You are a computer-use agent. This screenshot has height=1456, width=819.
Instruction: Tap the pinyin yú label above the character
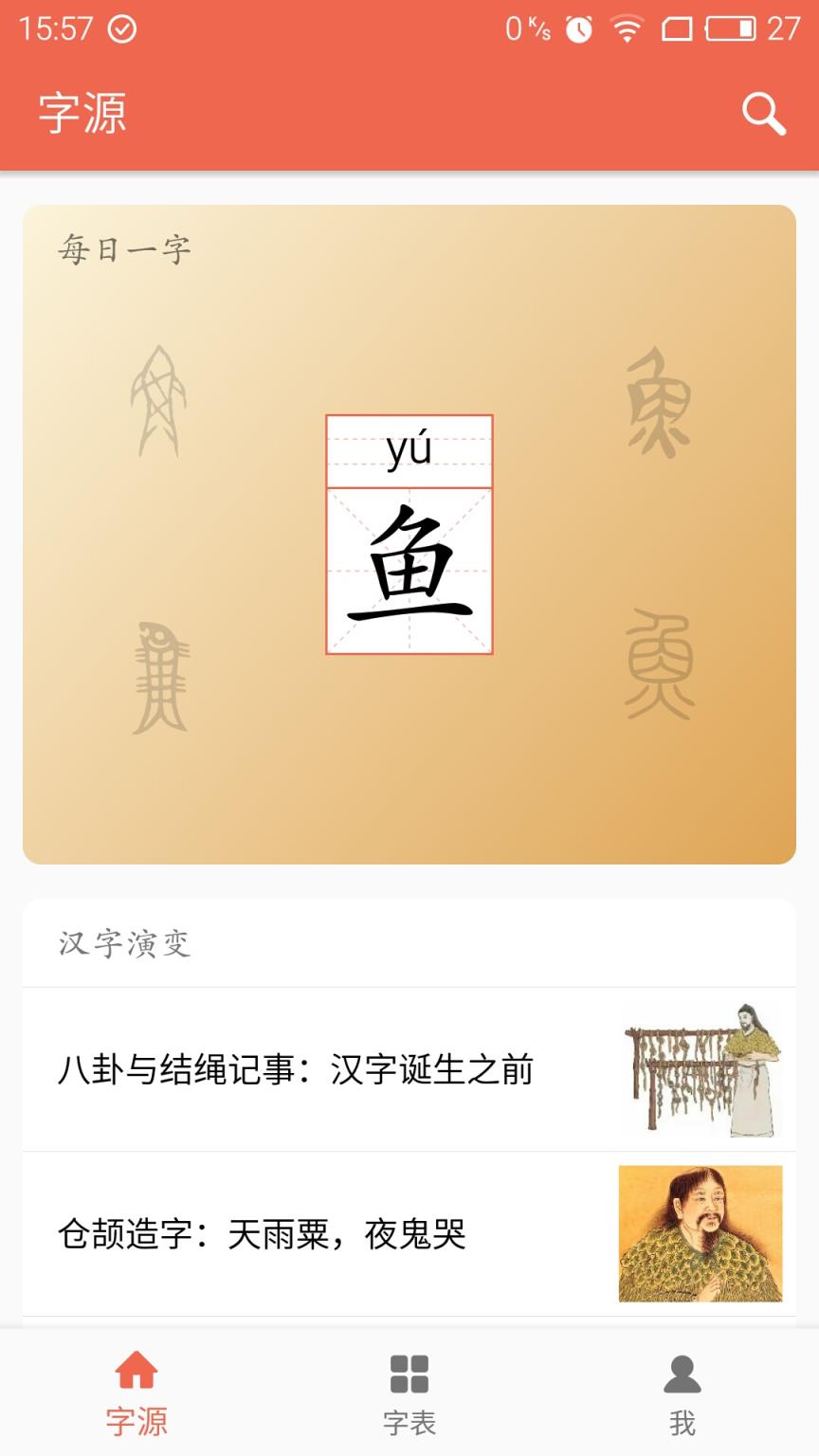point(409,452)
